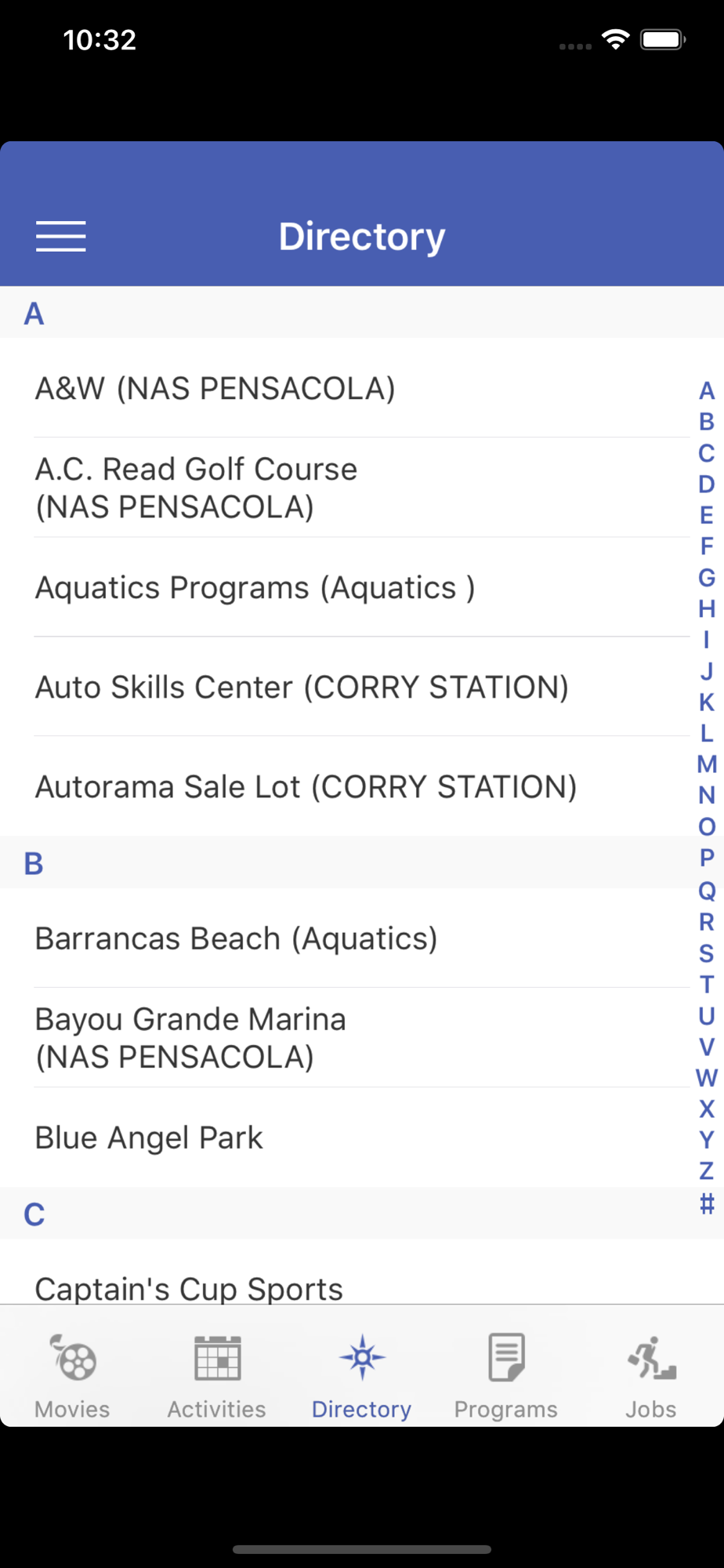The height and width of the screenshot is (1568, 724).
Task: Switch to the Activities tab
Action: coord(217,1377)
